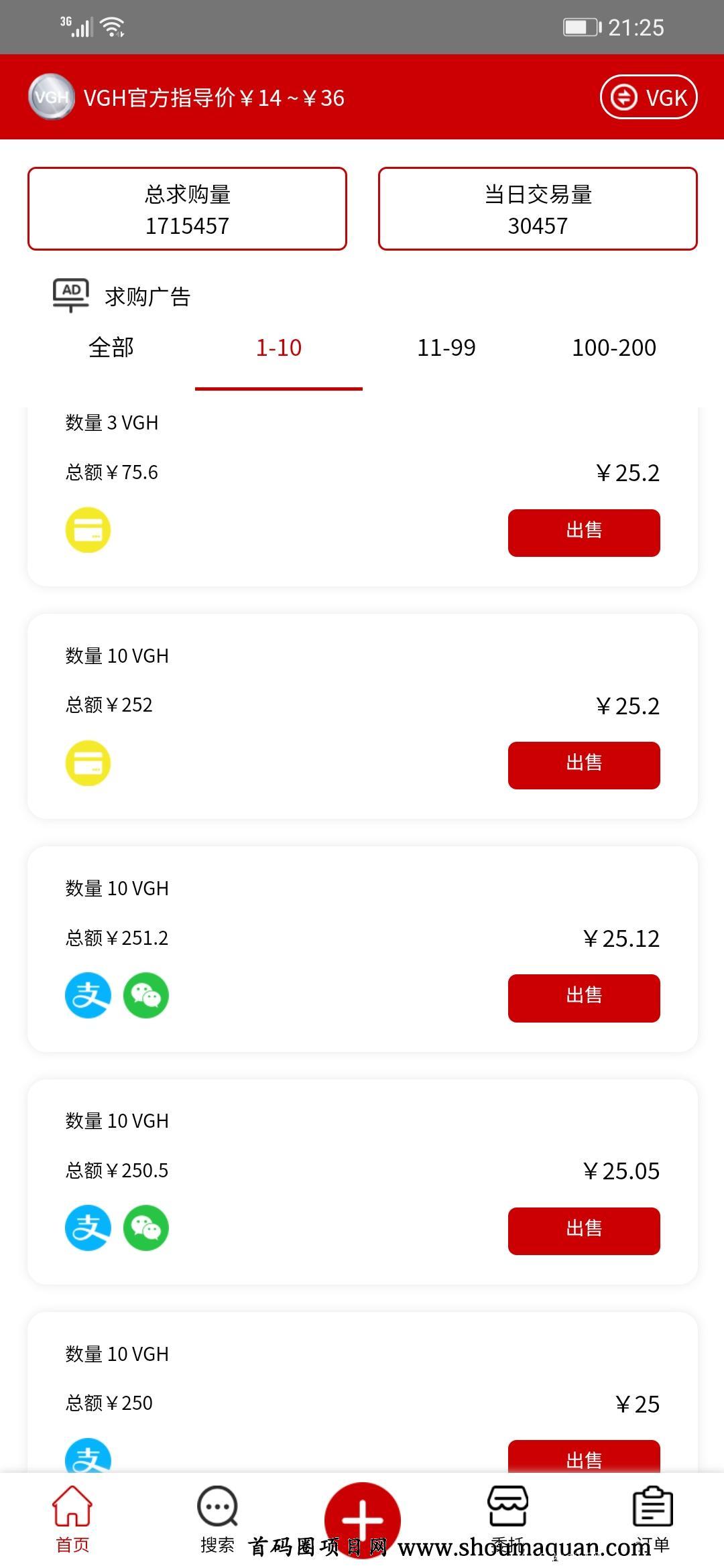Select the 1-10 filter tab

tap(278, 348)
